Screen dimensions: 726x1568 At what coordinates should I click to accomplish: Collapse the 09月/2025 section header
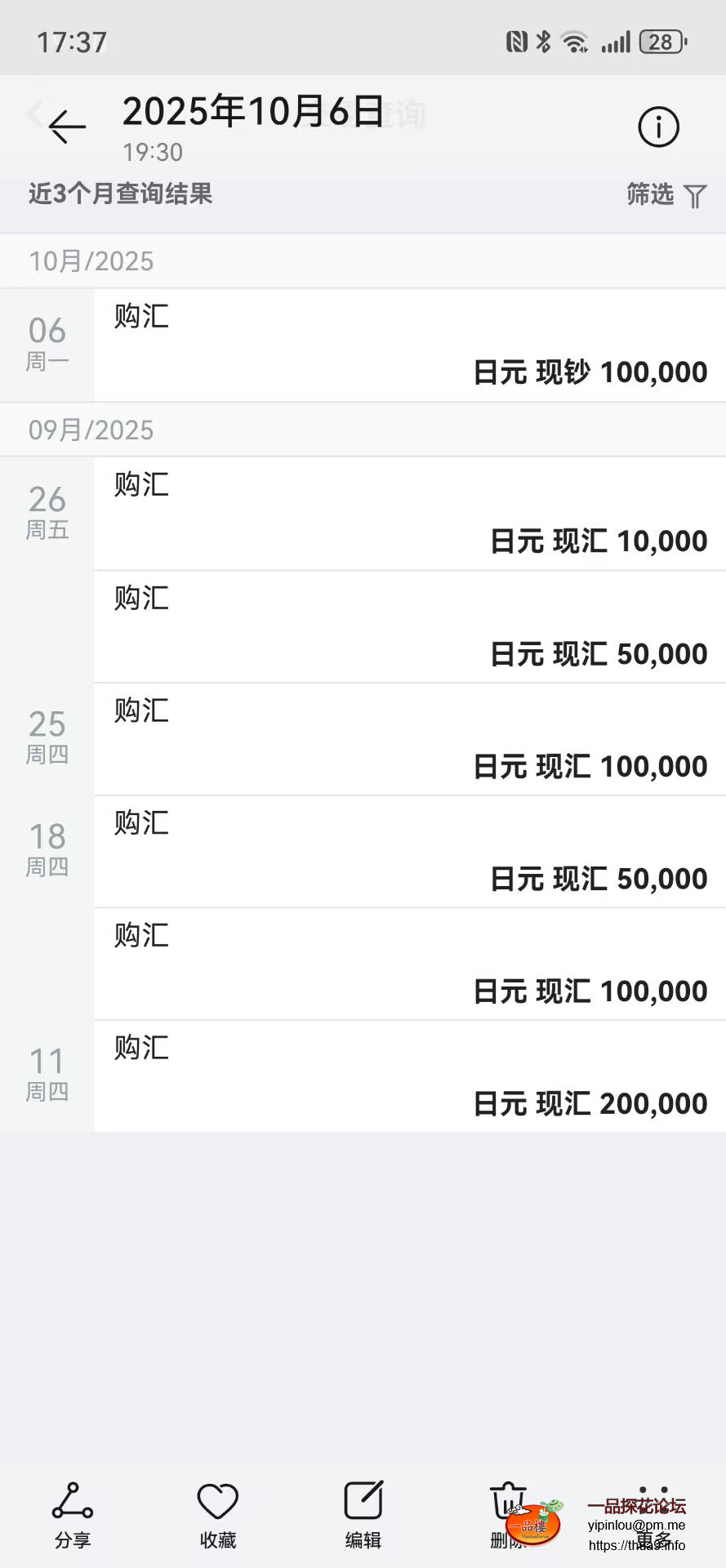tap(91, 429)
